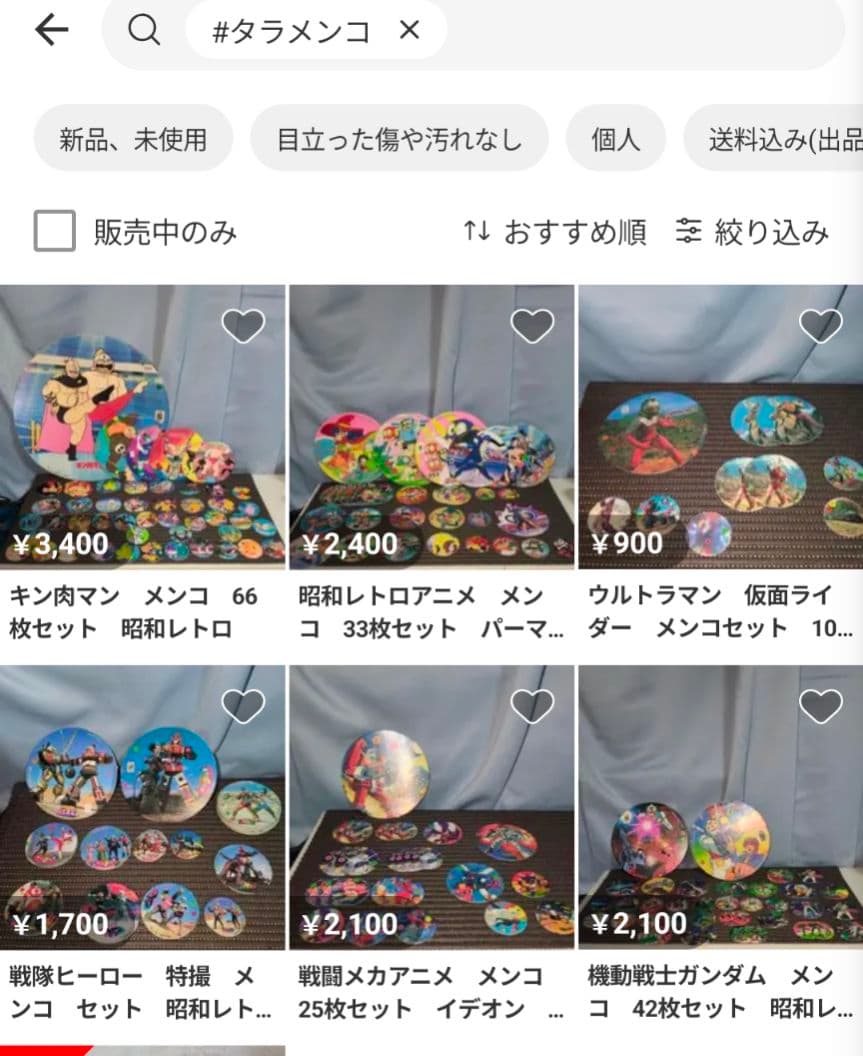Heart the ウルトラマン ¥900 listing
This screenshot has width=863, height=1056.
click(821, 326)
